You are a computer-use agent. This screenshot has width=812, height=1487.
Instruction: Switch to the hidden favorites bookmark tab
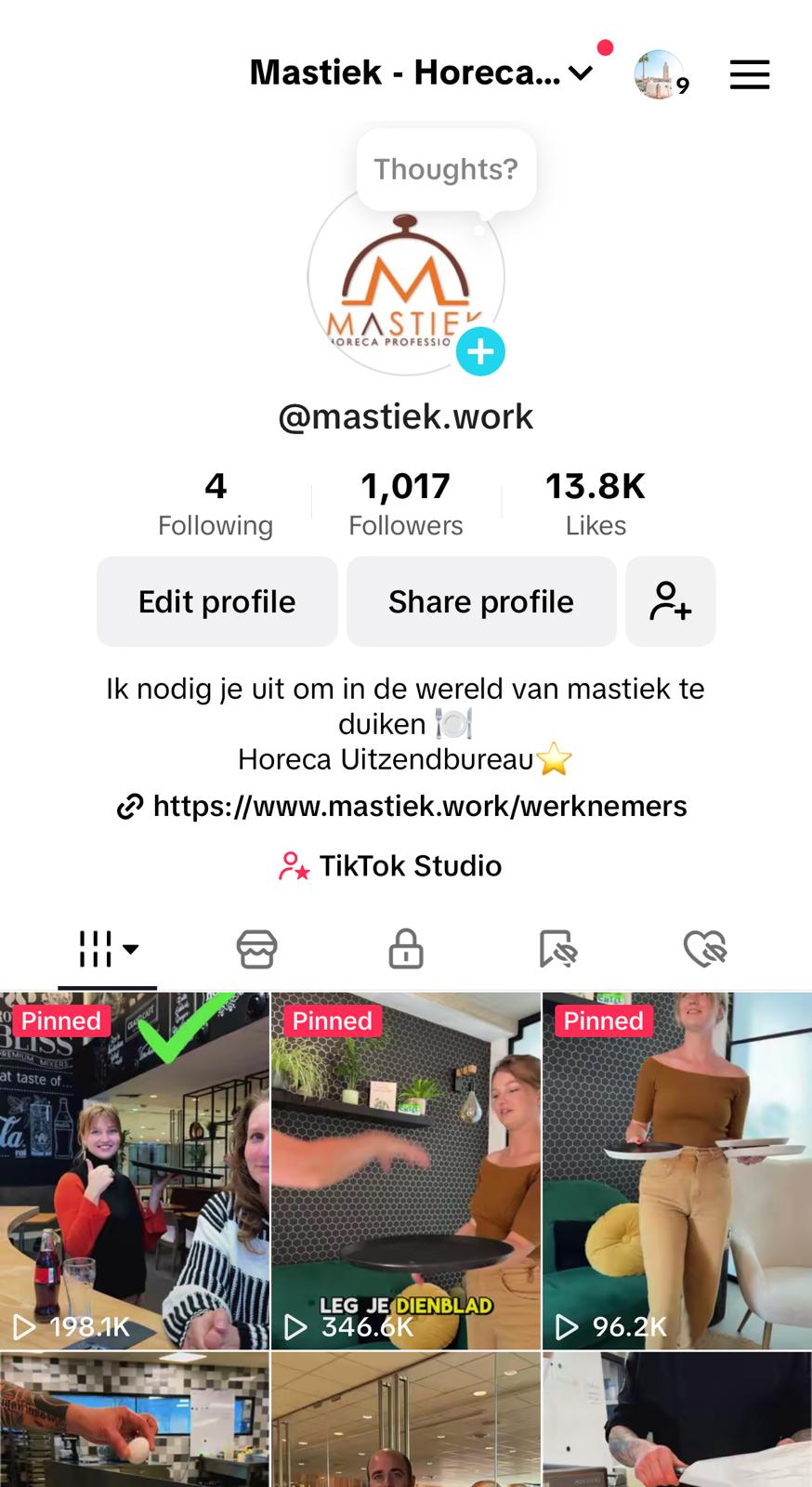click(x=557, y=949)
